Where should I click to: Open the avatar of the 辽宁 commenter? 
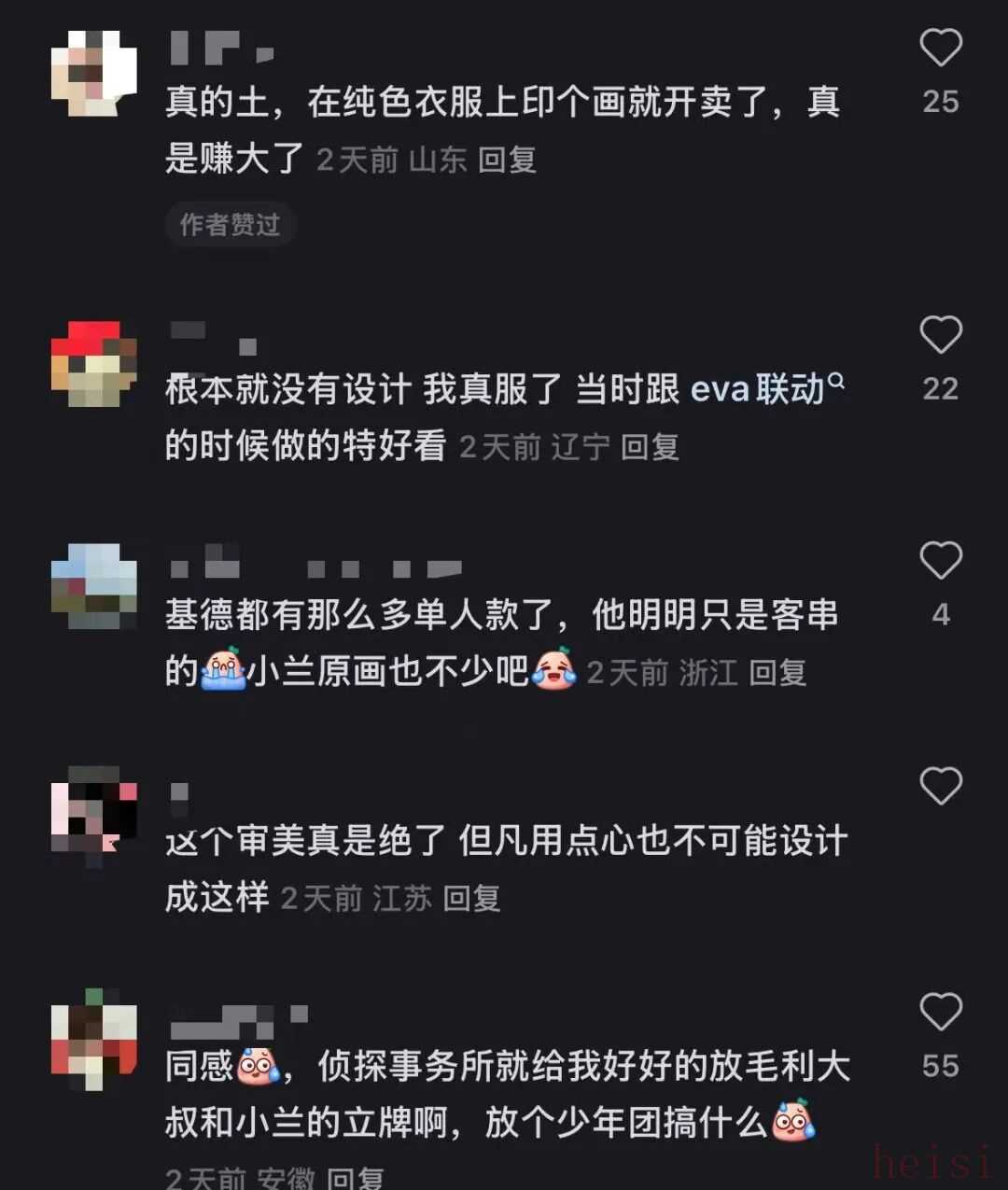93,364
